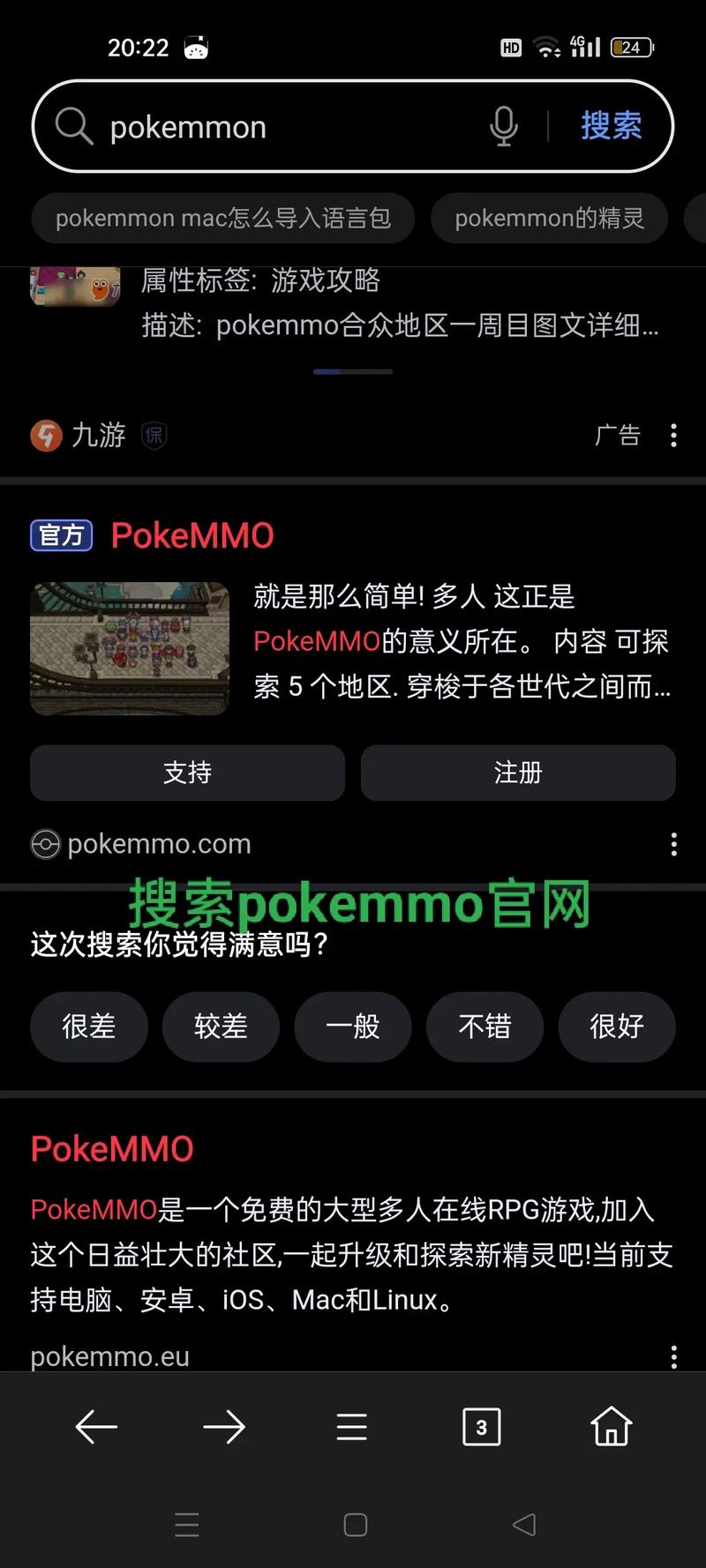Tap the carousel page indicator bar
Screen dimensions: 706x1568
coord(352,371)
